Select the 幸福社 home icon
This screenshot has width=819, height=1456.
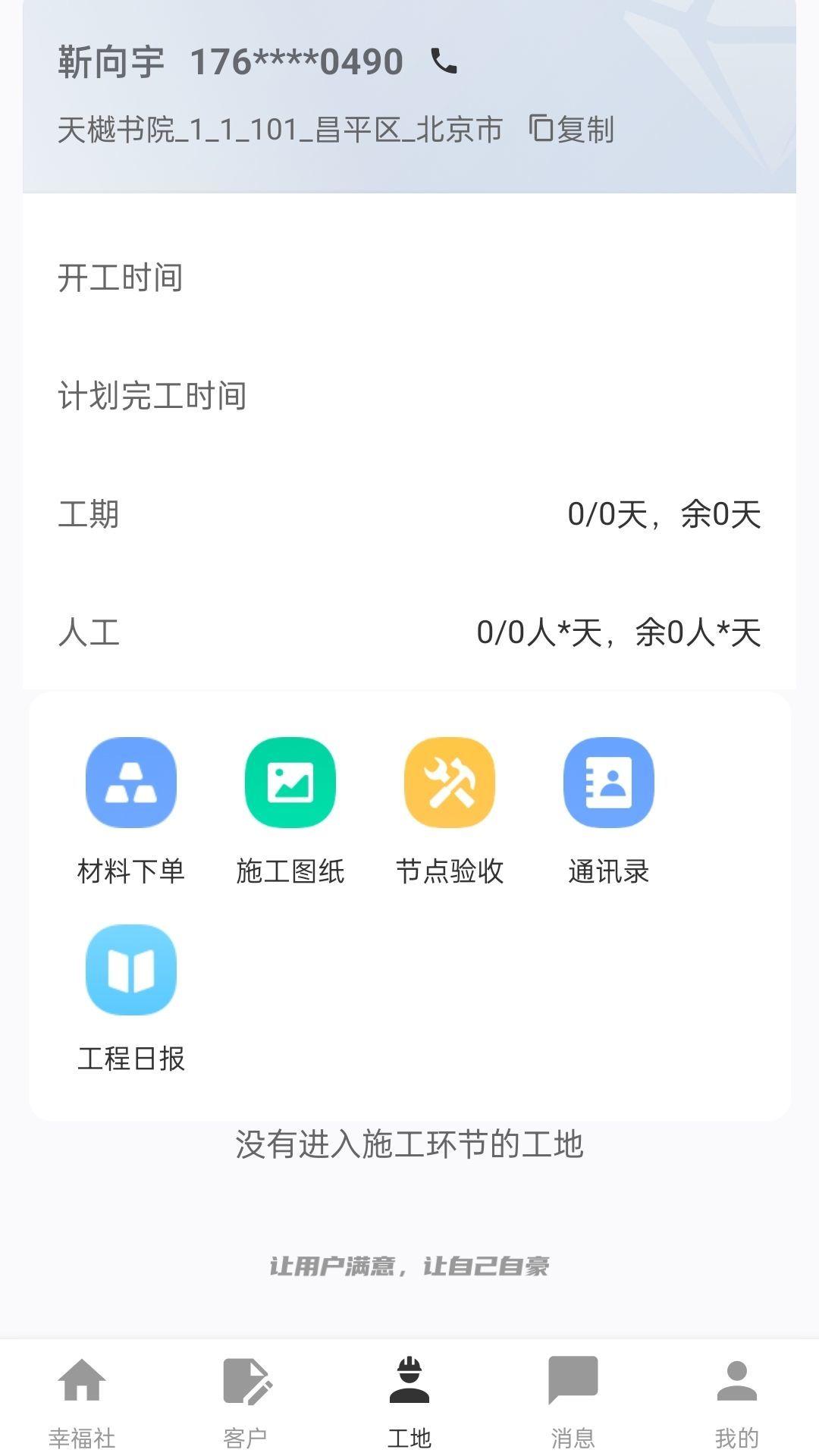81,1388
